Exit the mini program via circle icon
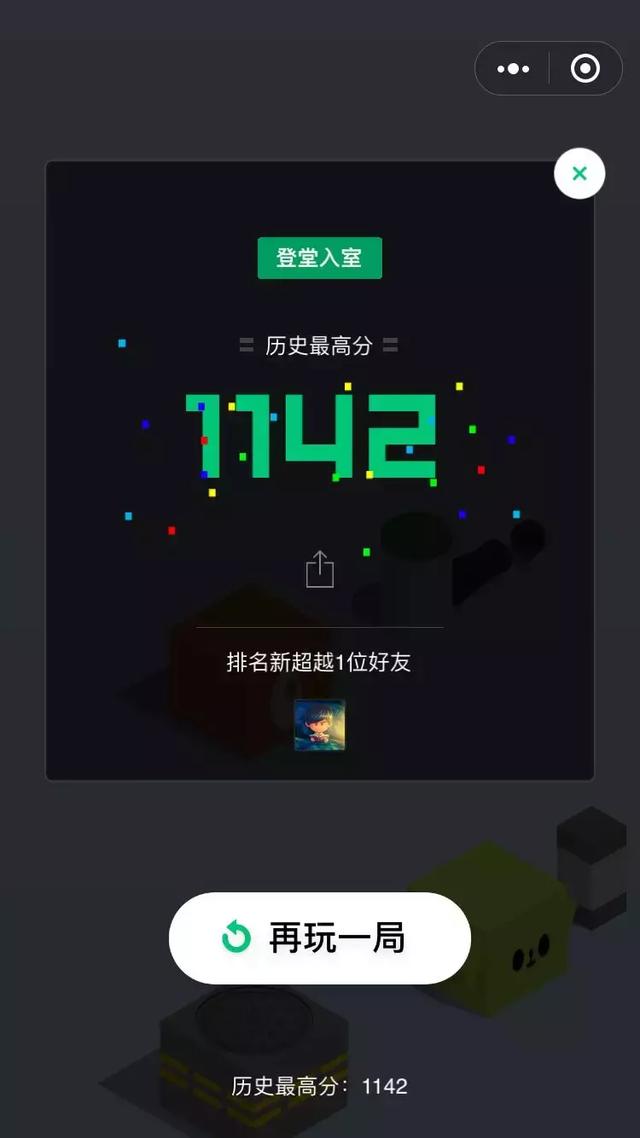Screen dimensions: 640x1138 585,69
